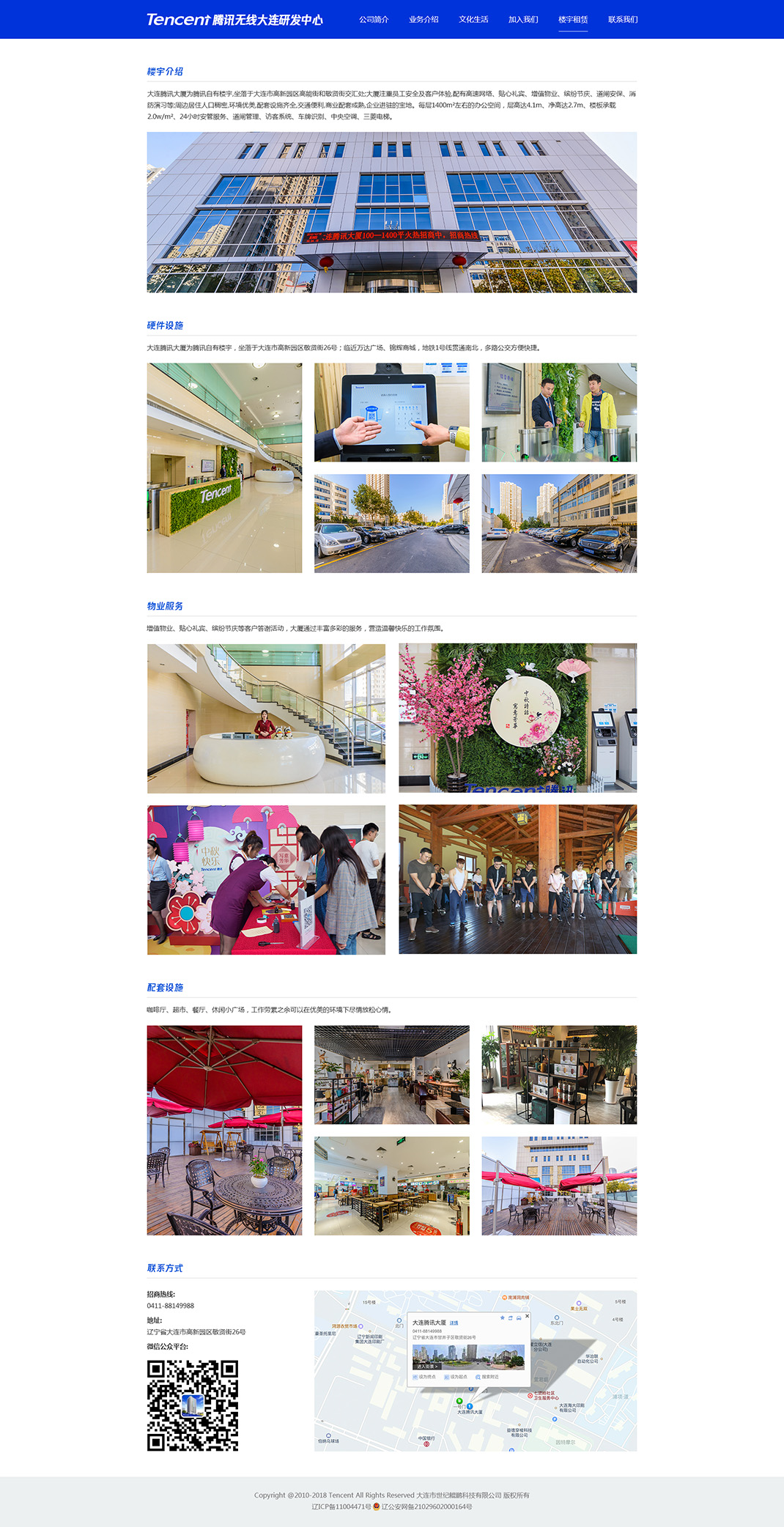Viewport: 784px width, 1527px height.
Task: Favorite the location with the star icon
Action: click(503, 1317)
